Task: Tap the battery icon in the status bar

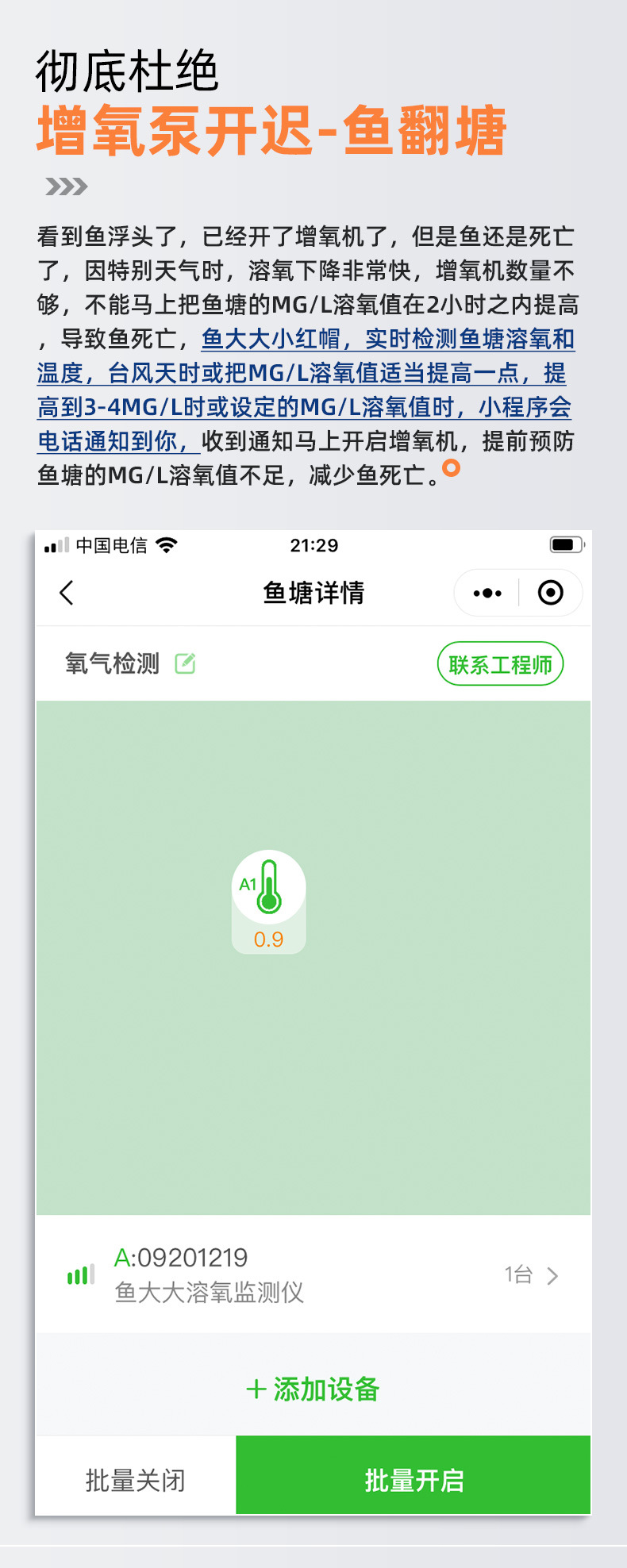Action: click(x=566, y=544)
